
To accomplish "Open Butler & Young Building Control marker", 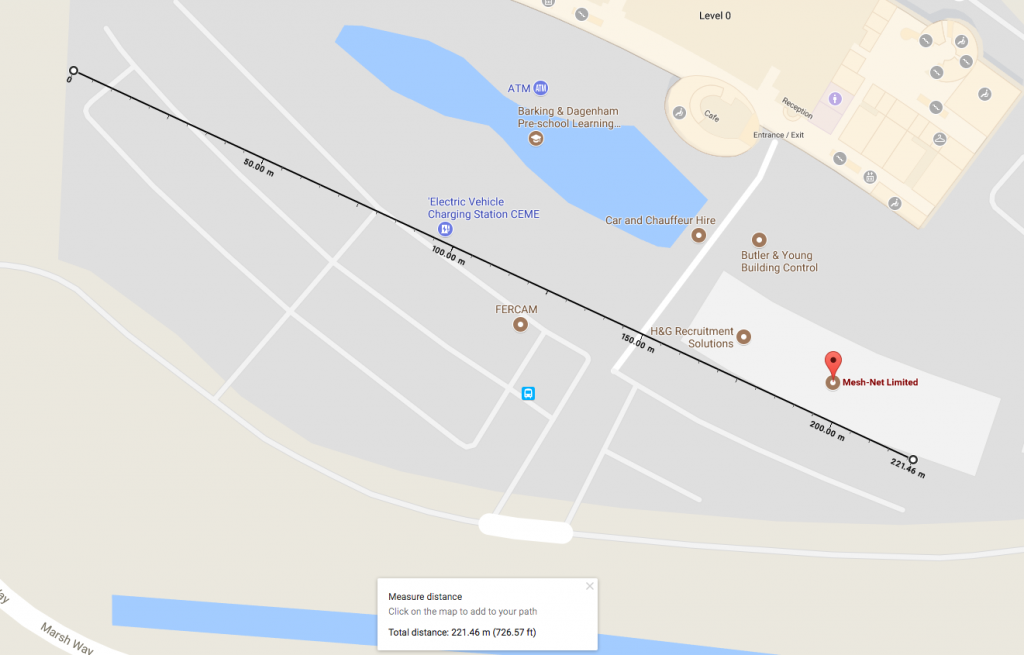I will [x=759, y=240].
